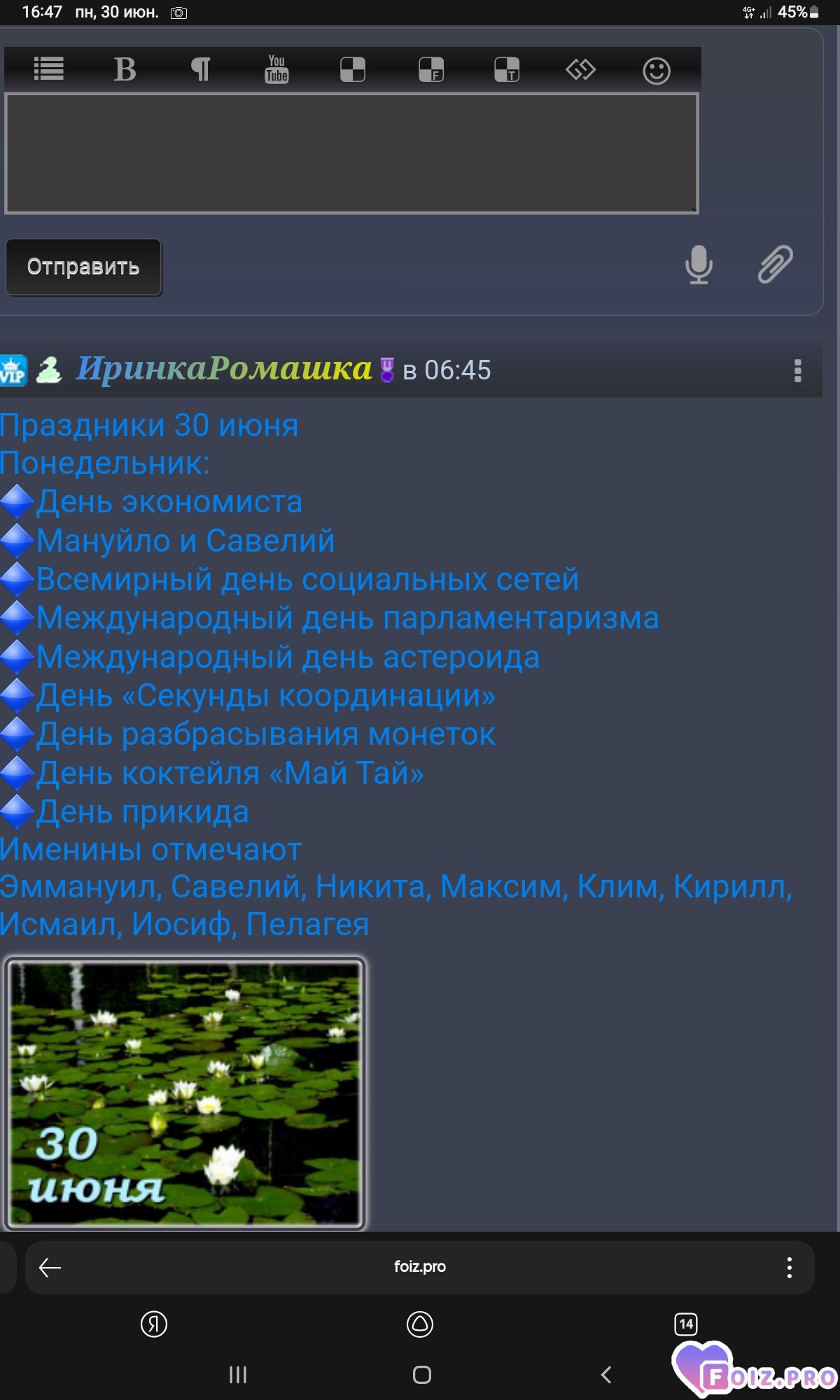Screen dimensions: 840x1400
Task: Tap the Отправить button
Action: 83,267
